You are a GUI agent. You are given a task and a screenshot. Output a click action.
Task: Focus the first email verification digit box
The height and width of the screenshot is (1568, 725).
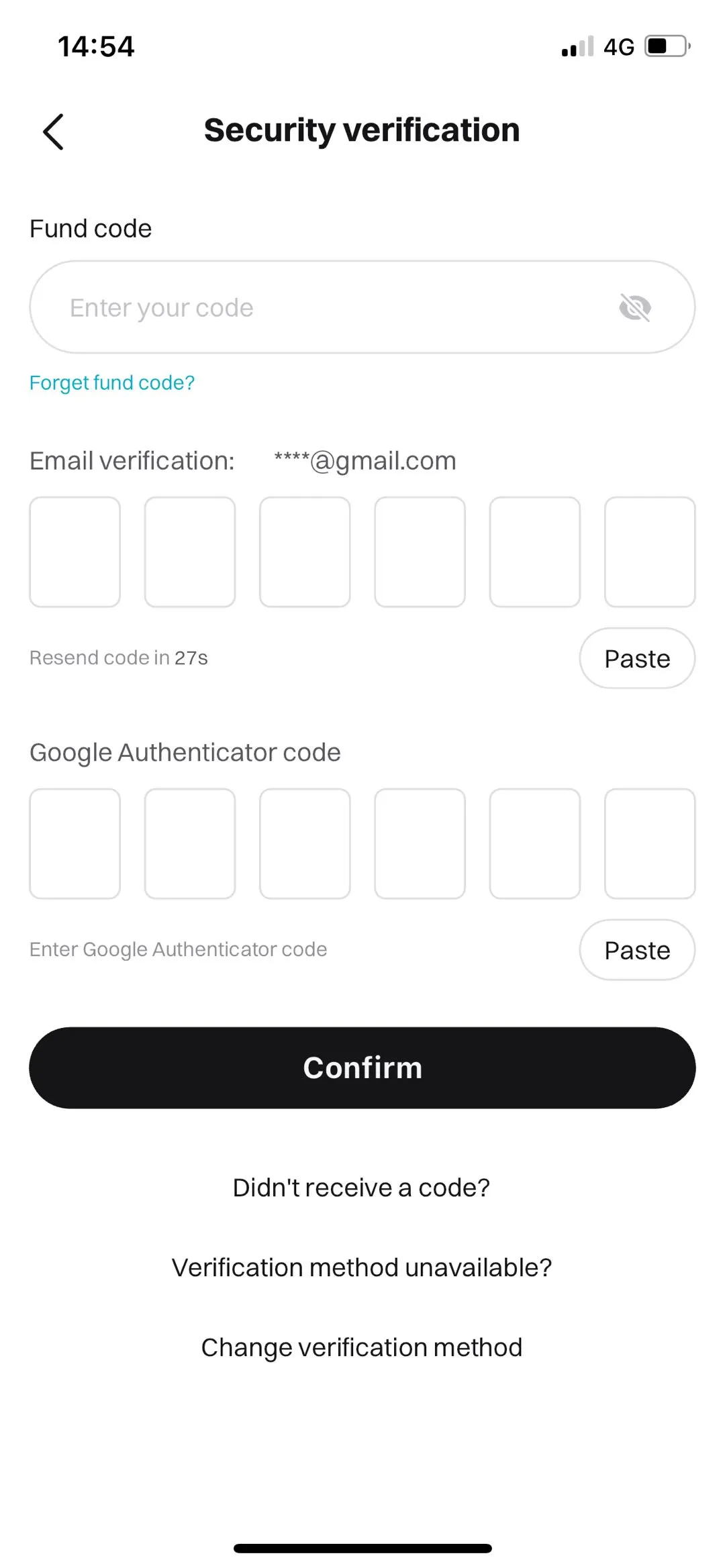point(75,552)
